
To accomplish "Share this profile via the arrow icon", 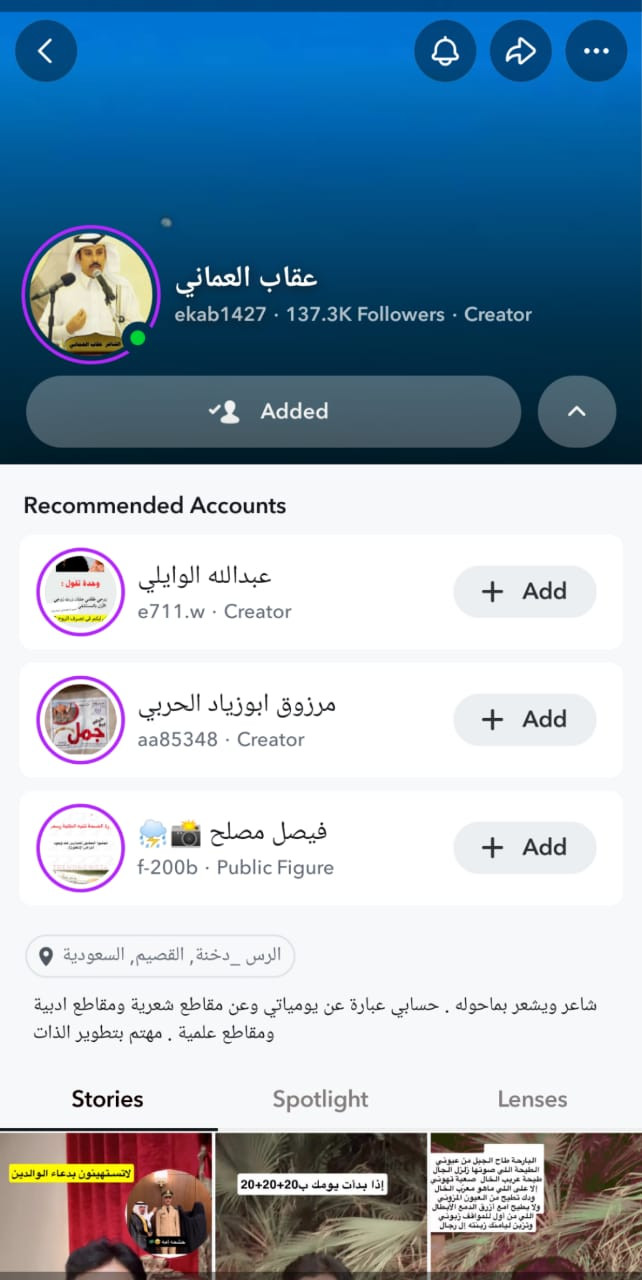I will tap(520, 51).
